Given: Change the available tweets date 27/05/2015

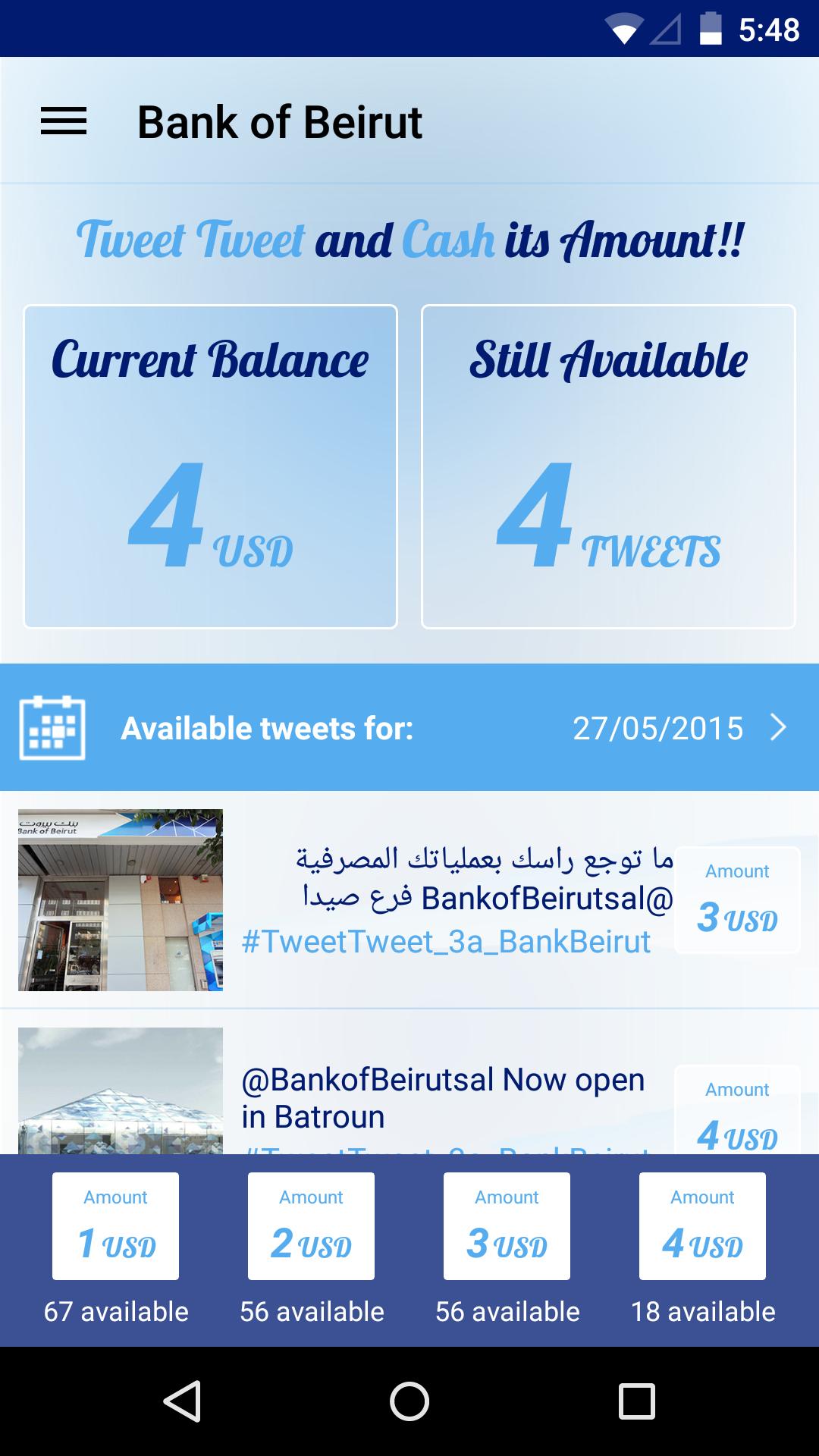Looking at the screenshot, I should 679,728.
